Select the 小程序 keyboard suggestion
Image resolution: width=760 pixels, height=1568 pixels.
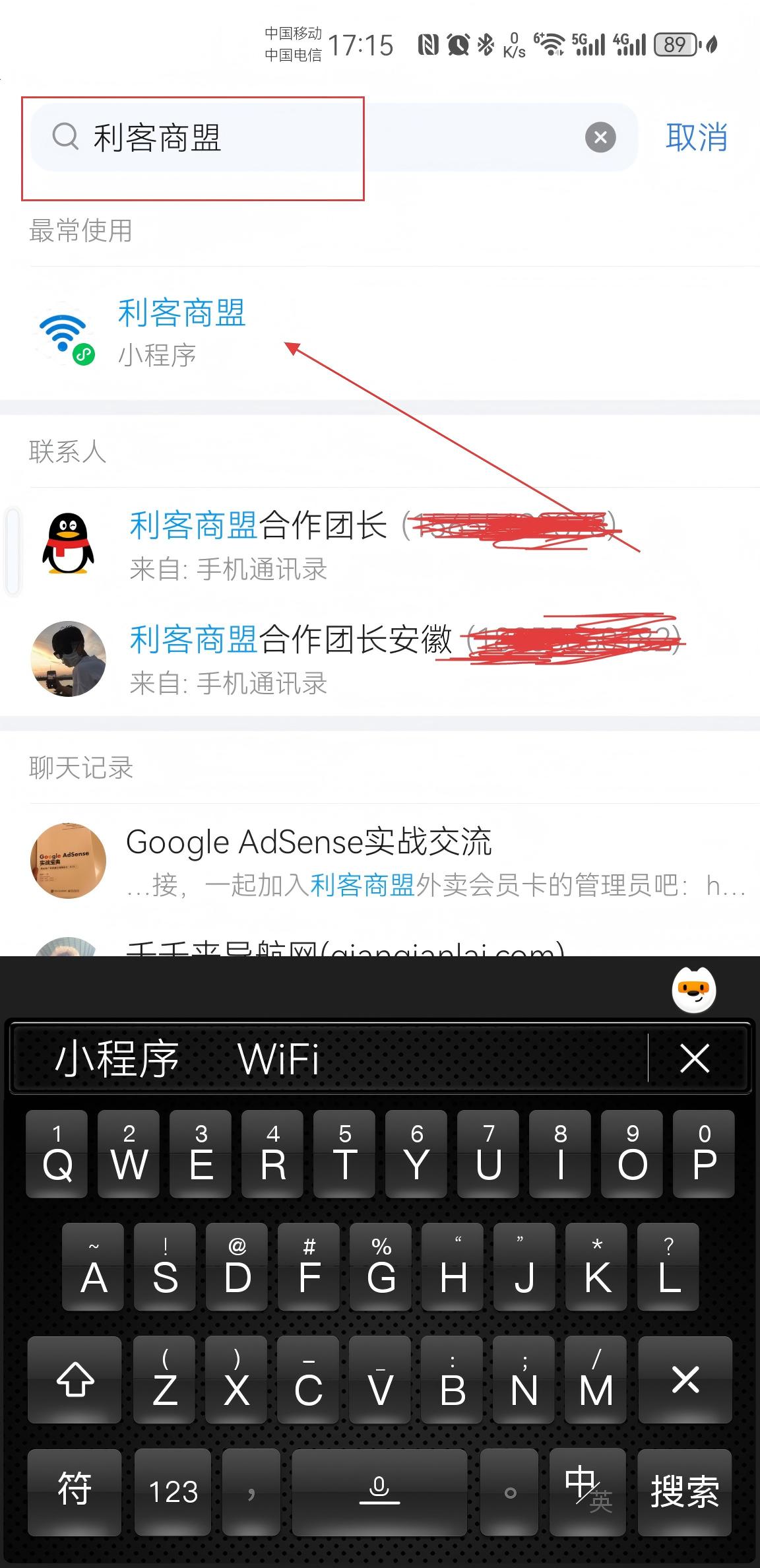[x=117, y=1059]
